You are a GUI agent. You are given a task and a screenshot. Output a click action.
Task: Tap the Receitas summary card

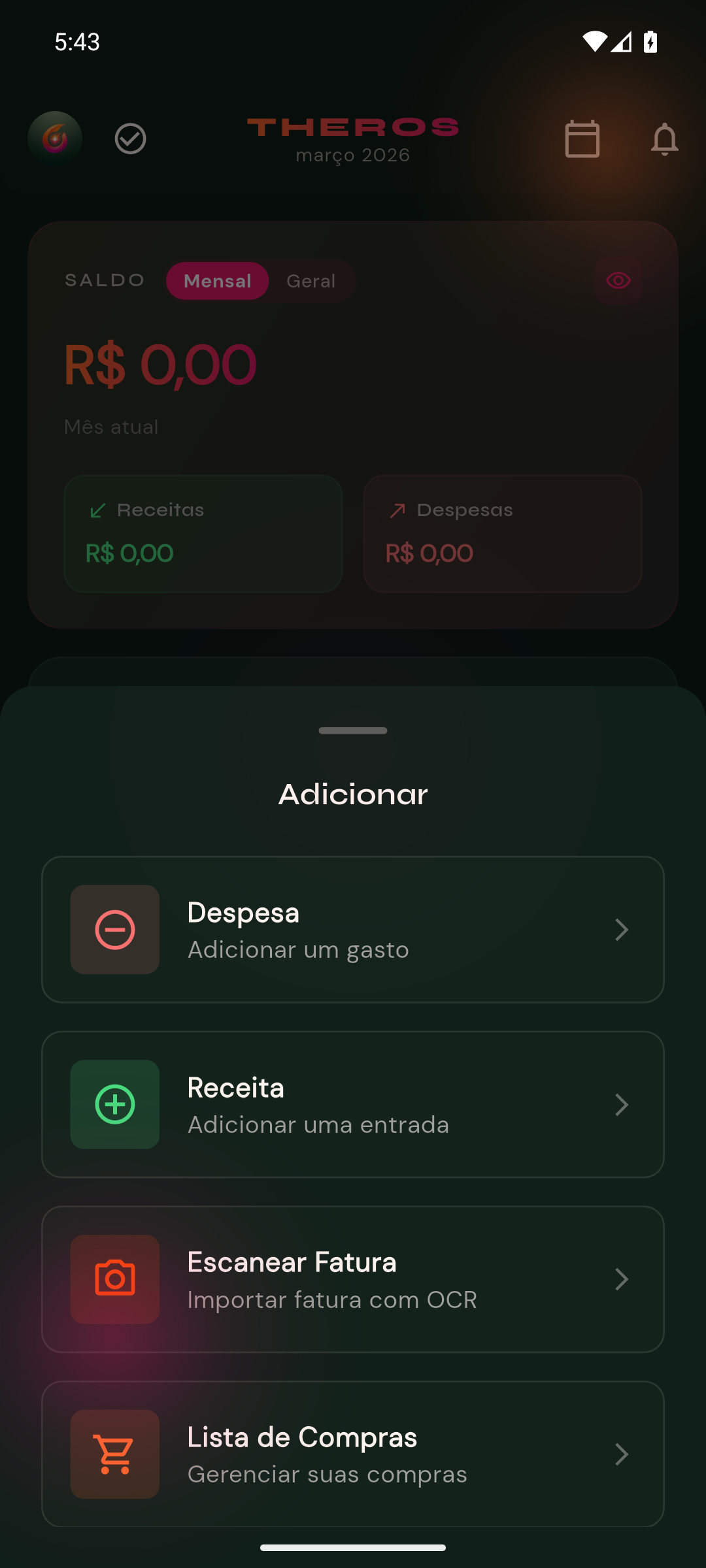[x=203, y=533]
